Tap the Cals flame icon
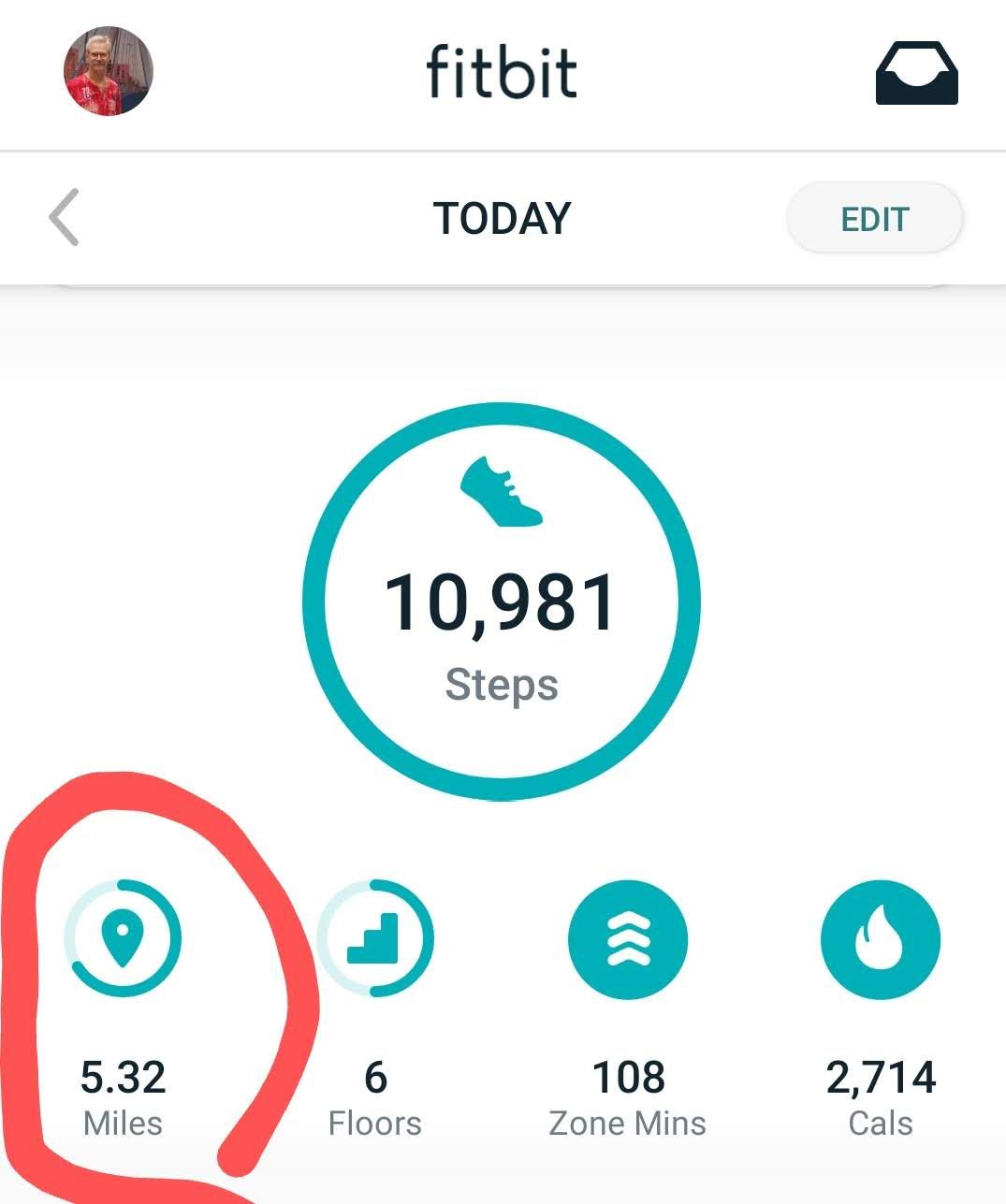 pyautogui.click(x=880, y=940)
